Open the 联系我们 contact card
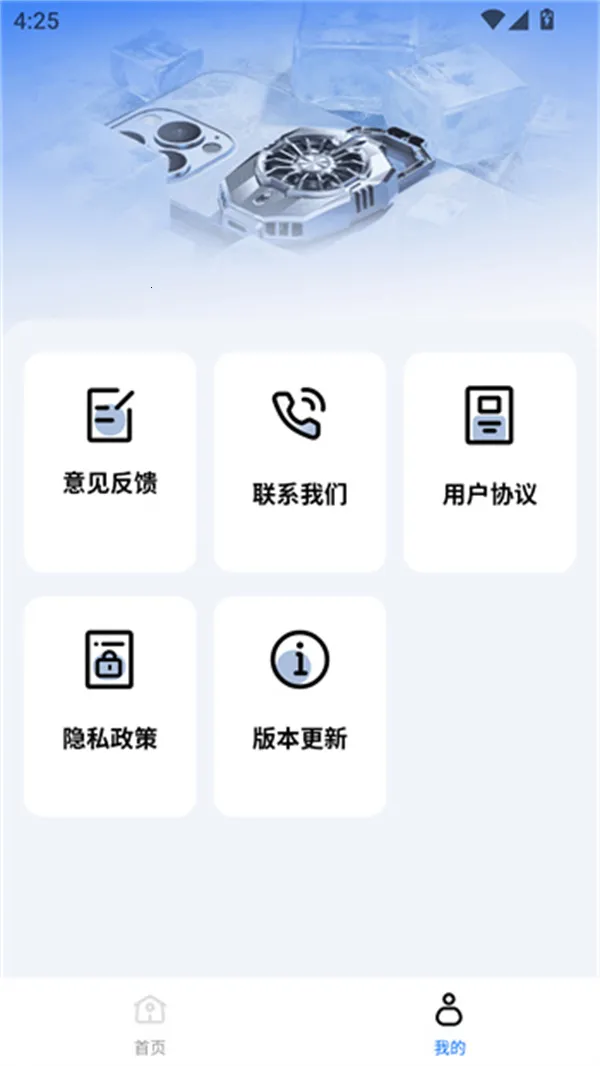The height and width of the screenshot is (1066, 600). point(300,461)
